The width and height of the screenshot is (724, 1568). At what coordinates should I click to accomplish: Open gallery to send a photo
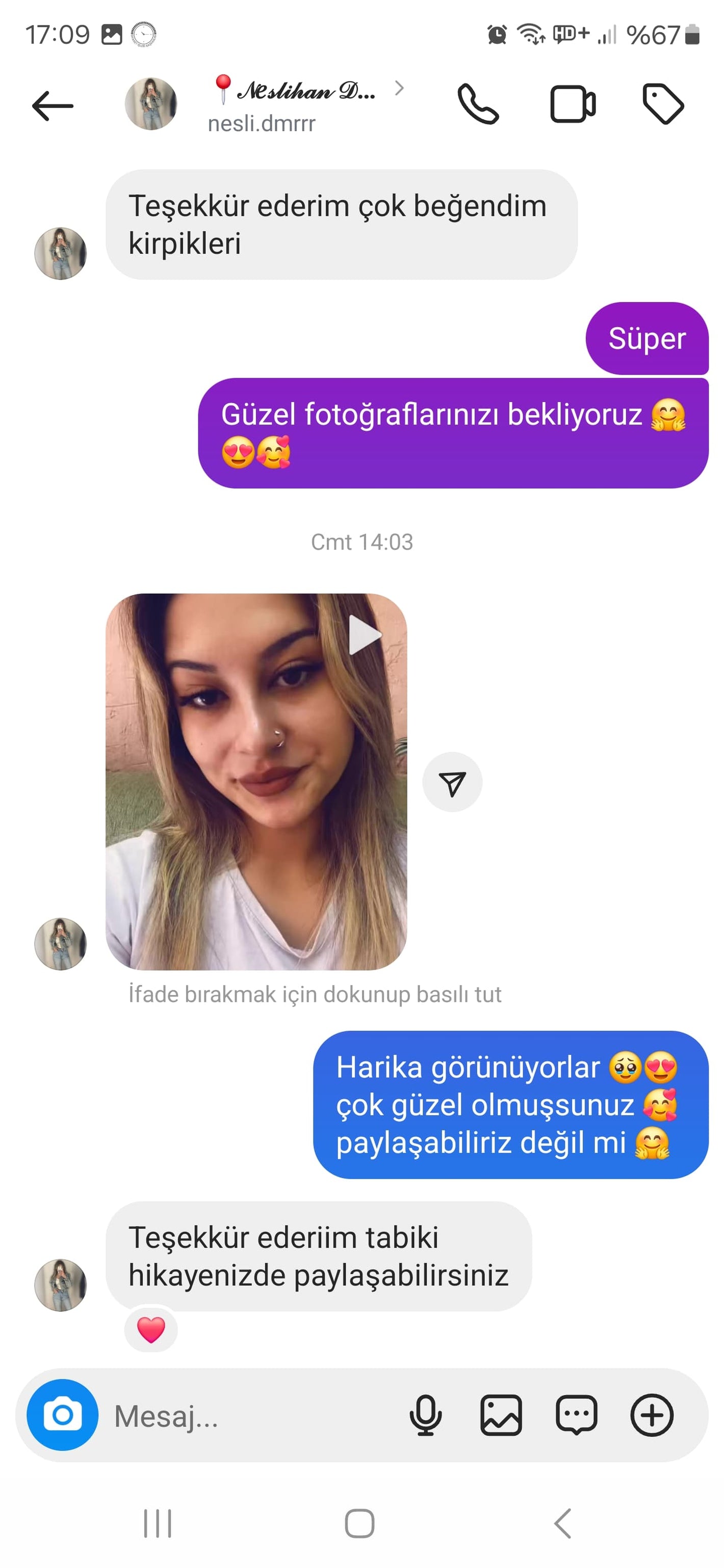[x=501, y=1415]
